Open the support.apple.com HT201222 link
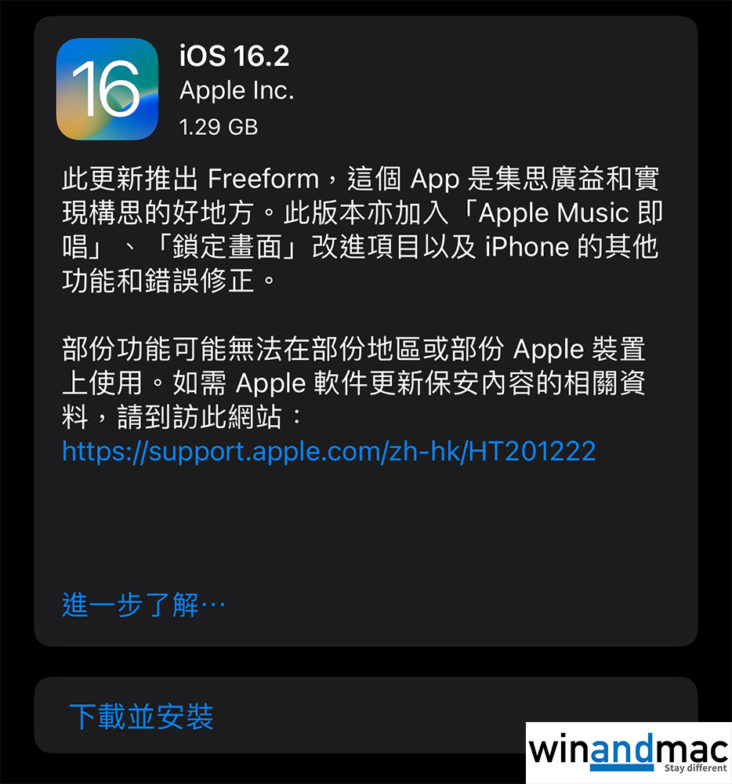Screen dimensions: 732x784 (328, 451)
